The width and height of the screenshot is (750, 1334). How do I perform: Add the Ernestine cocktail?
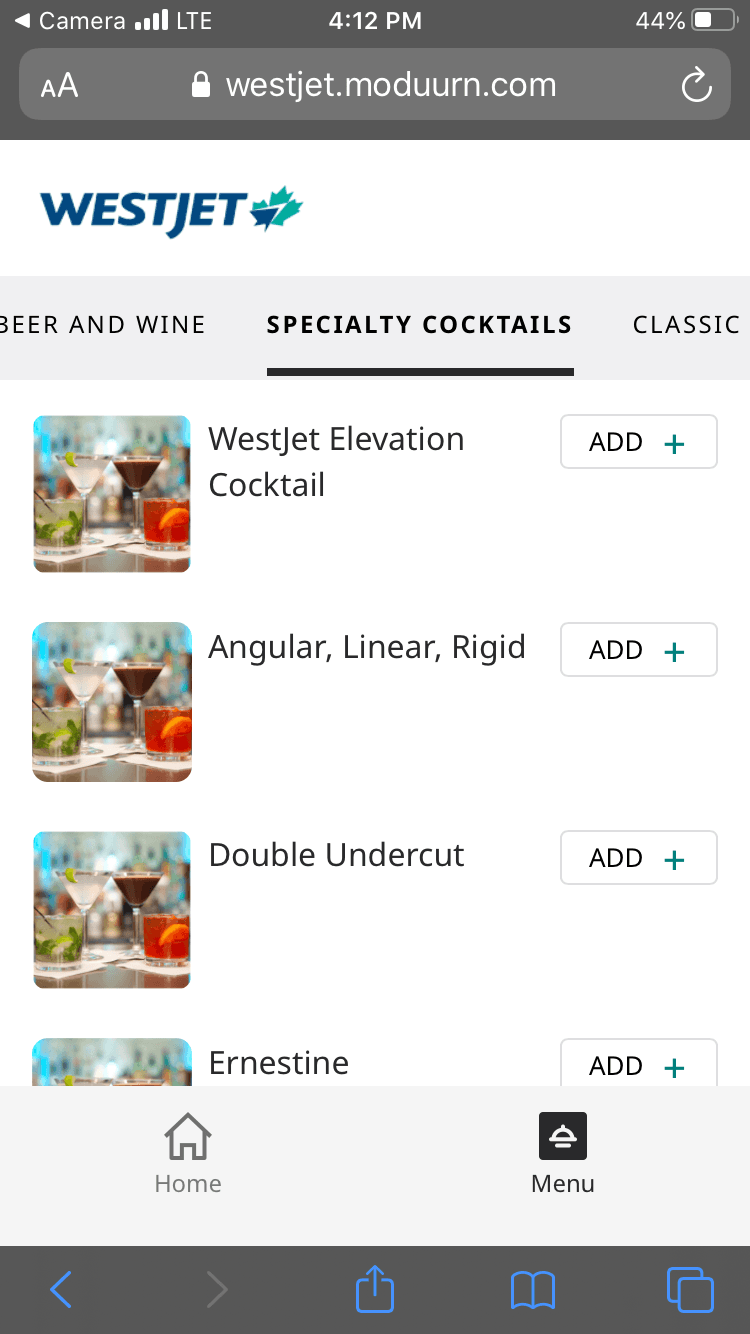tap(638, 1064)
